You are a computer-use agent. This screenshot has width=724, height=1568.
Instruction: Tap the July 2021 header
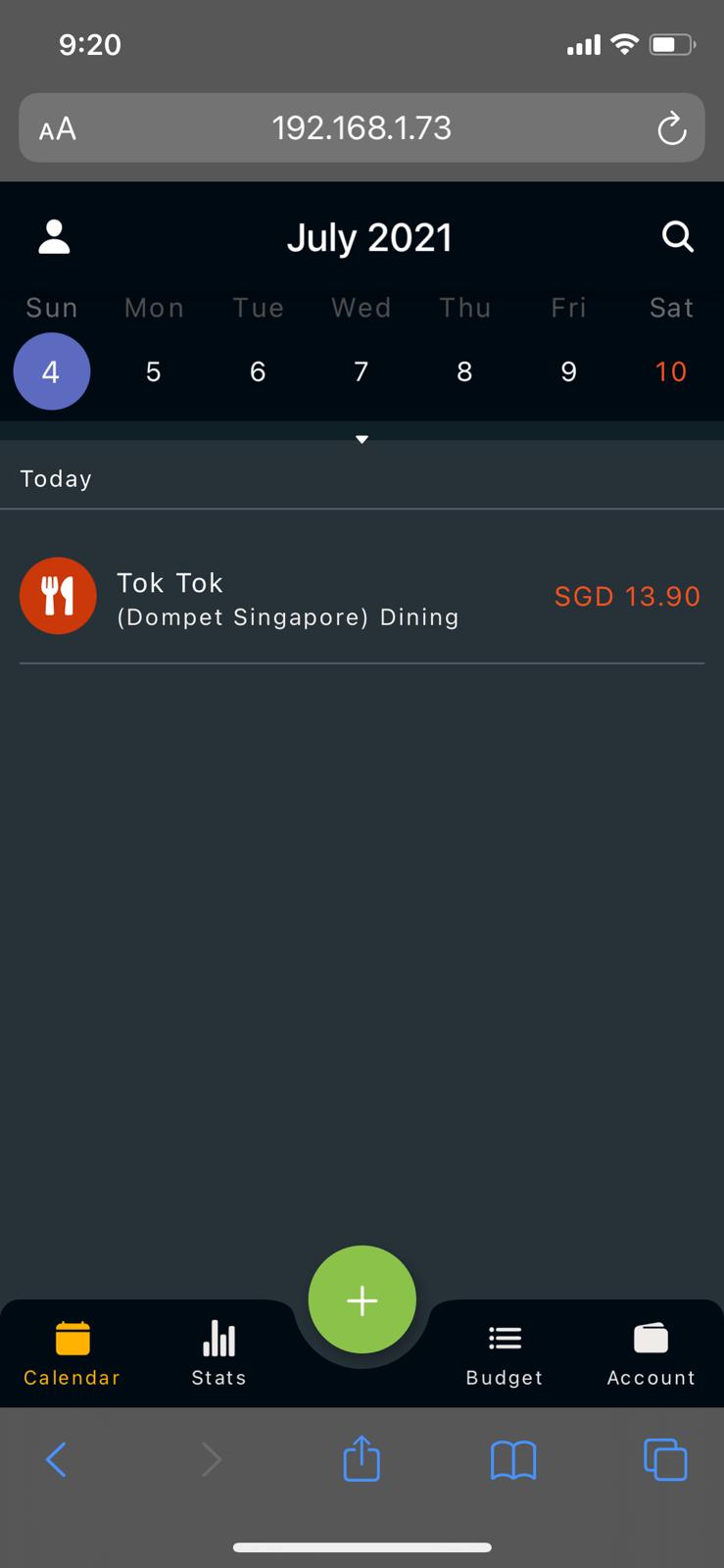pyautogui.click(x=369, y=236)
